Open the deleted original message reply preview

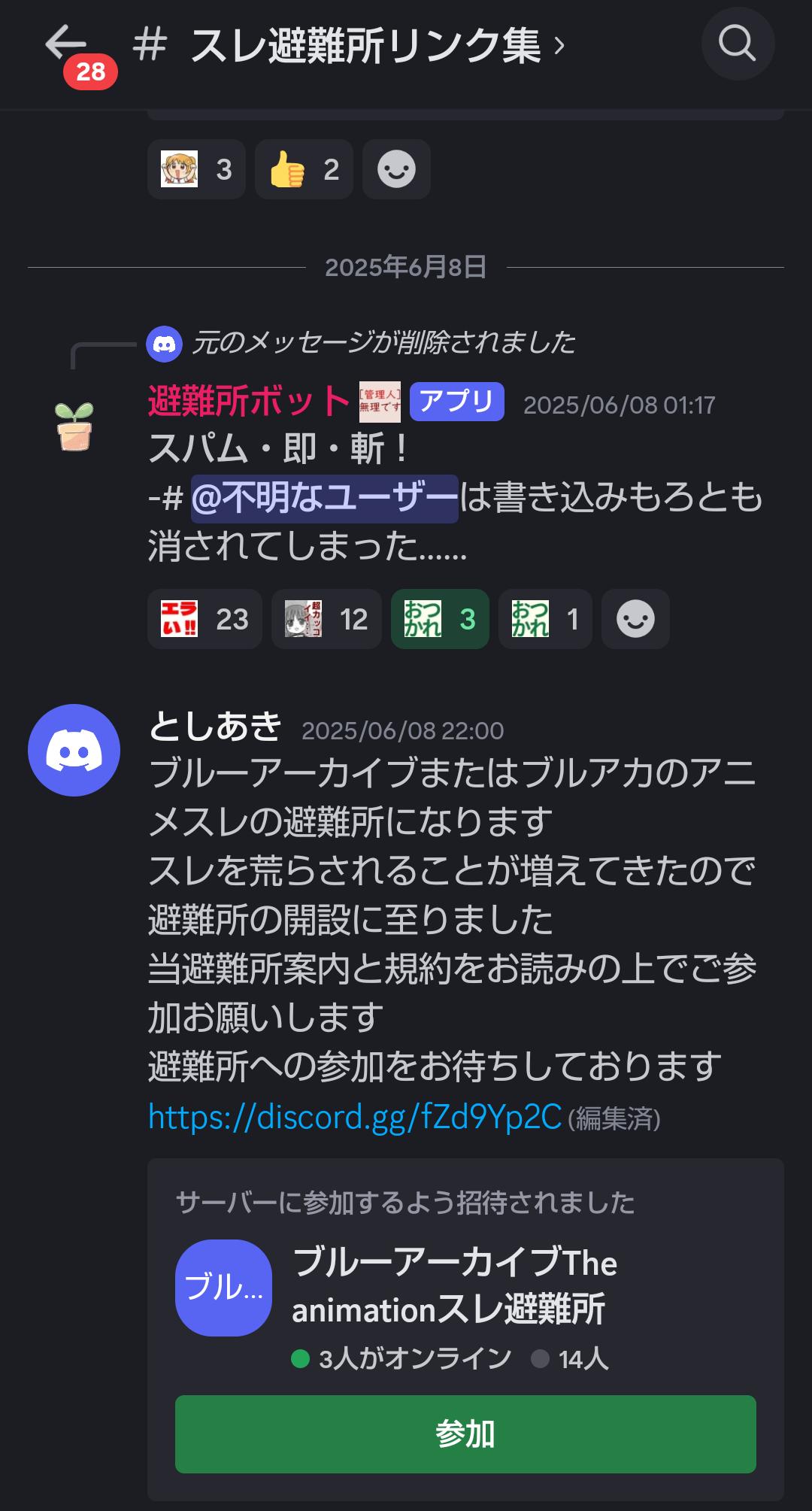383,343
